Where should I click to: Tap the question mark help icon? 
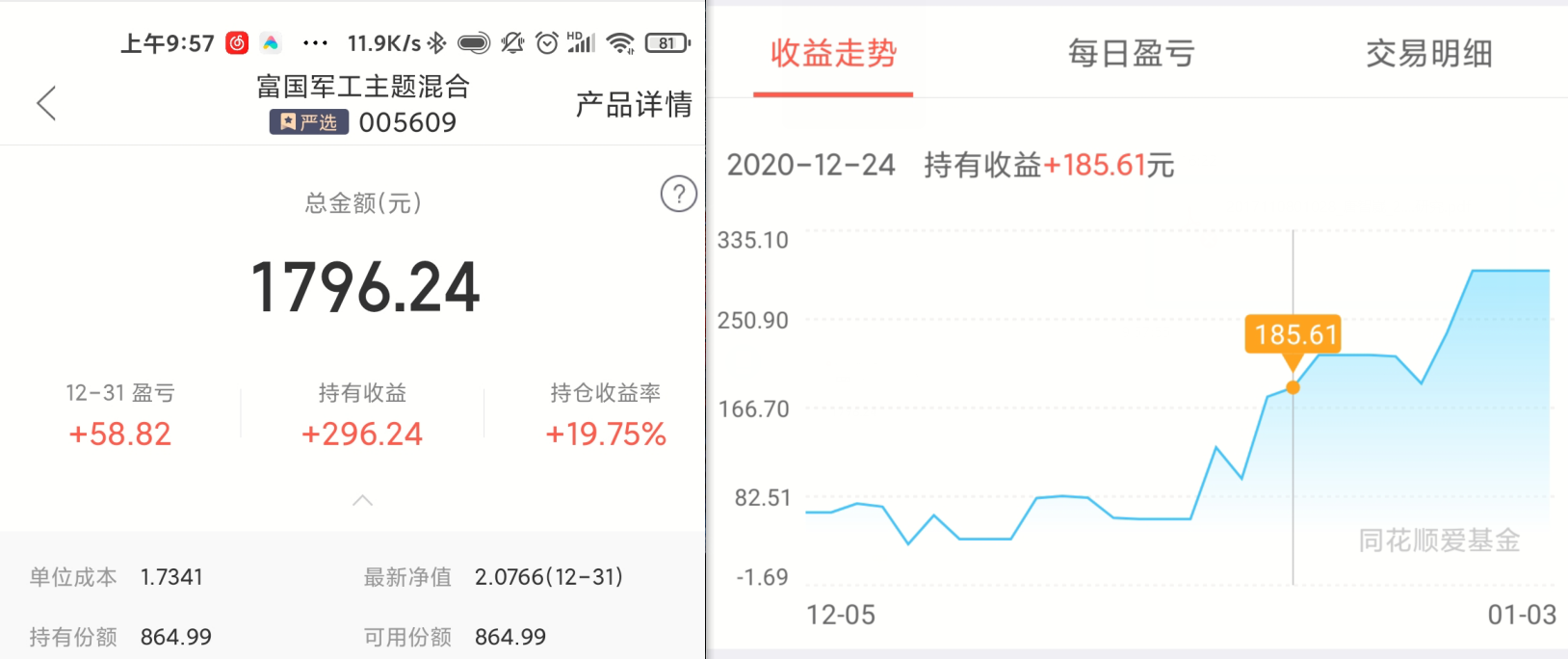[x=678, y=195]
